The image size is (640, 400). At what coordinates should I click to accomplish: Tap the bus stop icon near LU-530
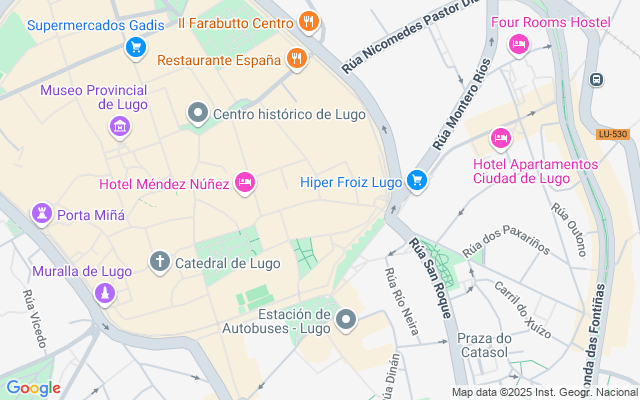pos(597,80)
